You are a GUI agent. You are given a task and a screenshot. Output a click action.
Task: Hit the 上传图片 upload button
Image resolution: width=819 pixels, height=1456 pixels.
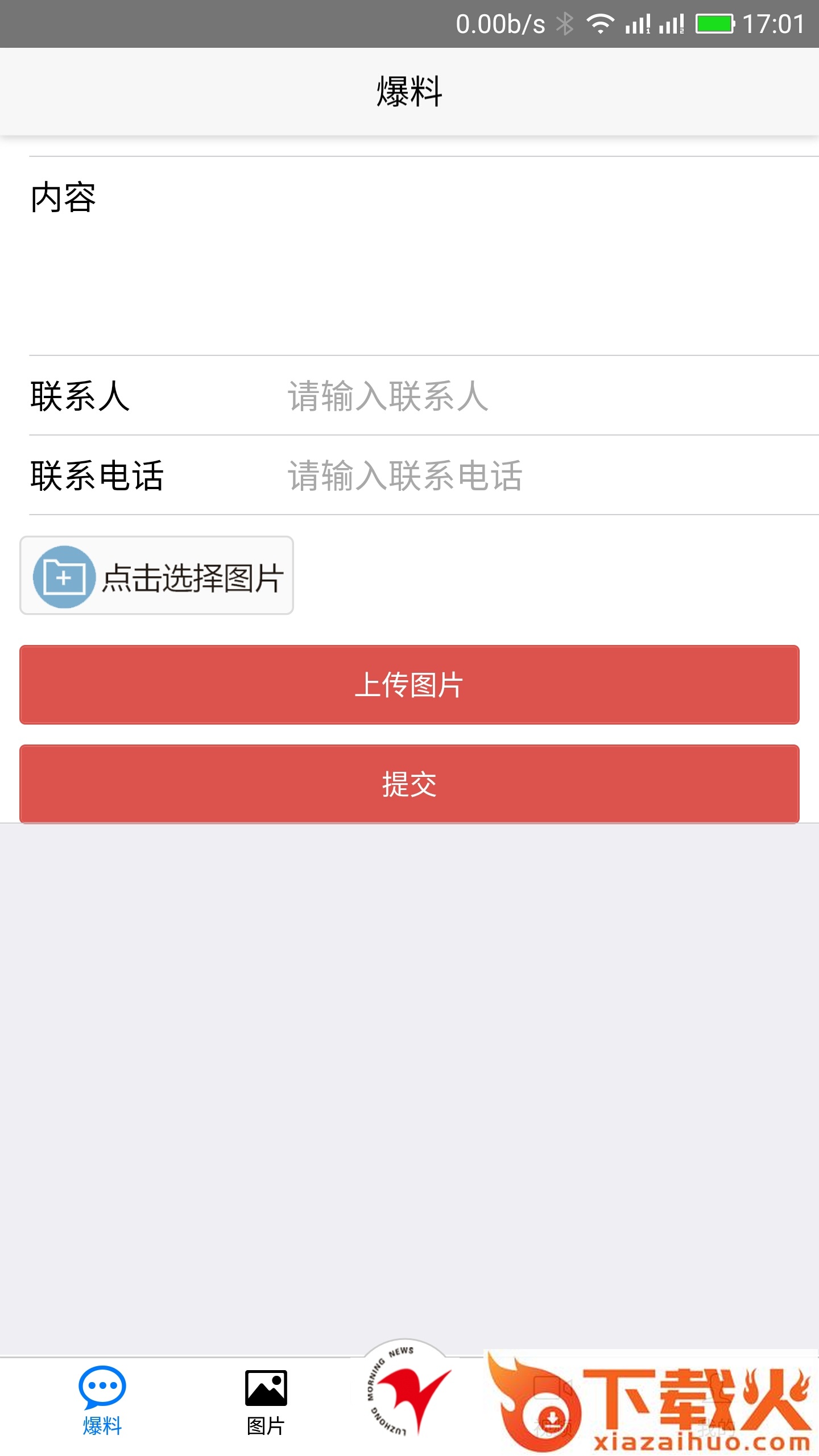(409, 685)
